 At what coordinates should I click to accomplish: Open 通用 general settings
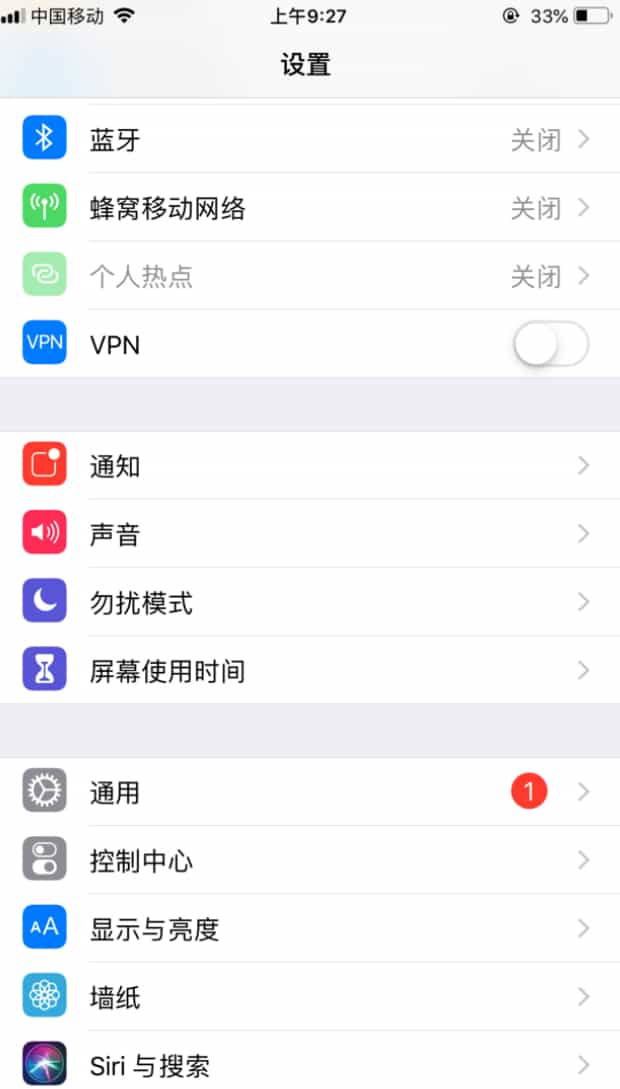point(310,792)
